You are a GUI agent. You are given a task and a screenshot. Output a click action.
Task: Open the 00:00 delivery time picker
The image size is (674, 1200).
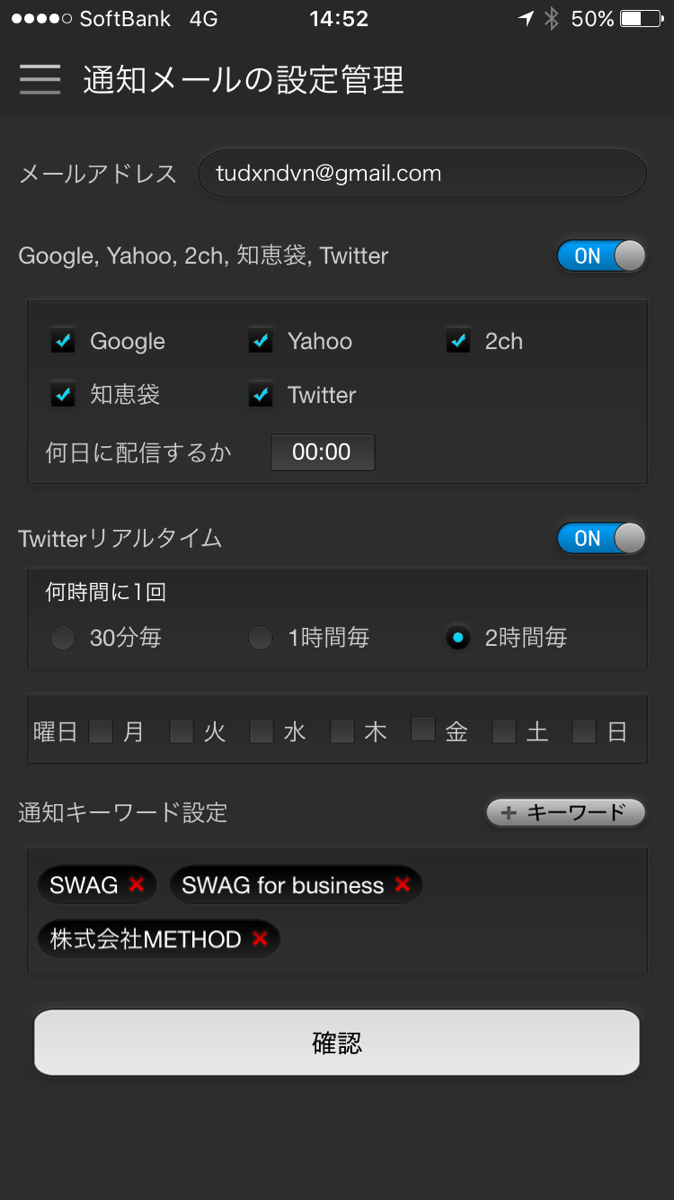(323, 452)
